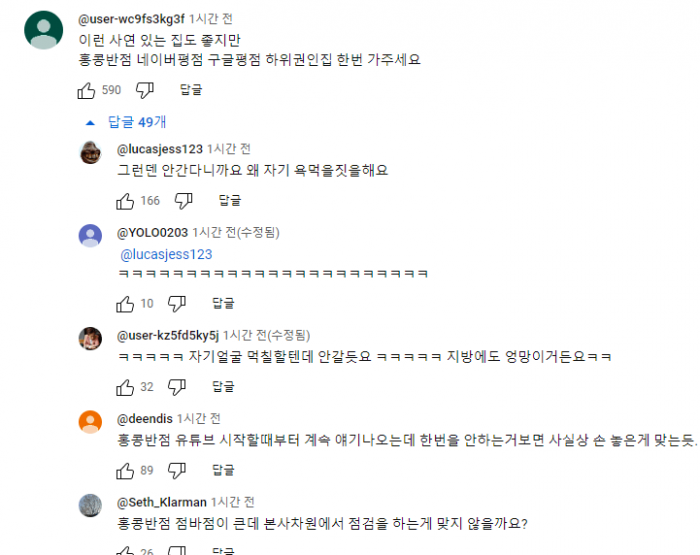Reply to lucasjess123's comment
This screenshot has width=700, height=555.
click(229, 201)
